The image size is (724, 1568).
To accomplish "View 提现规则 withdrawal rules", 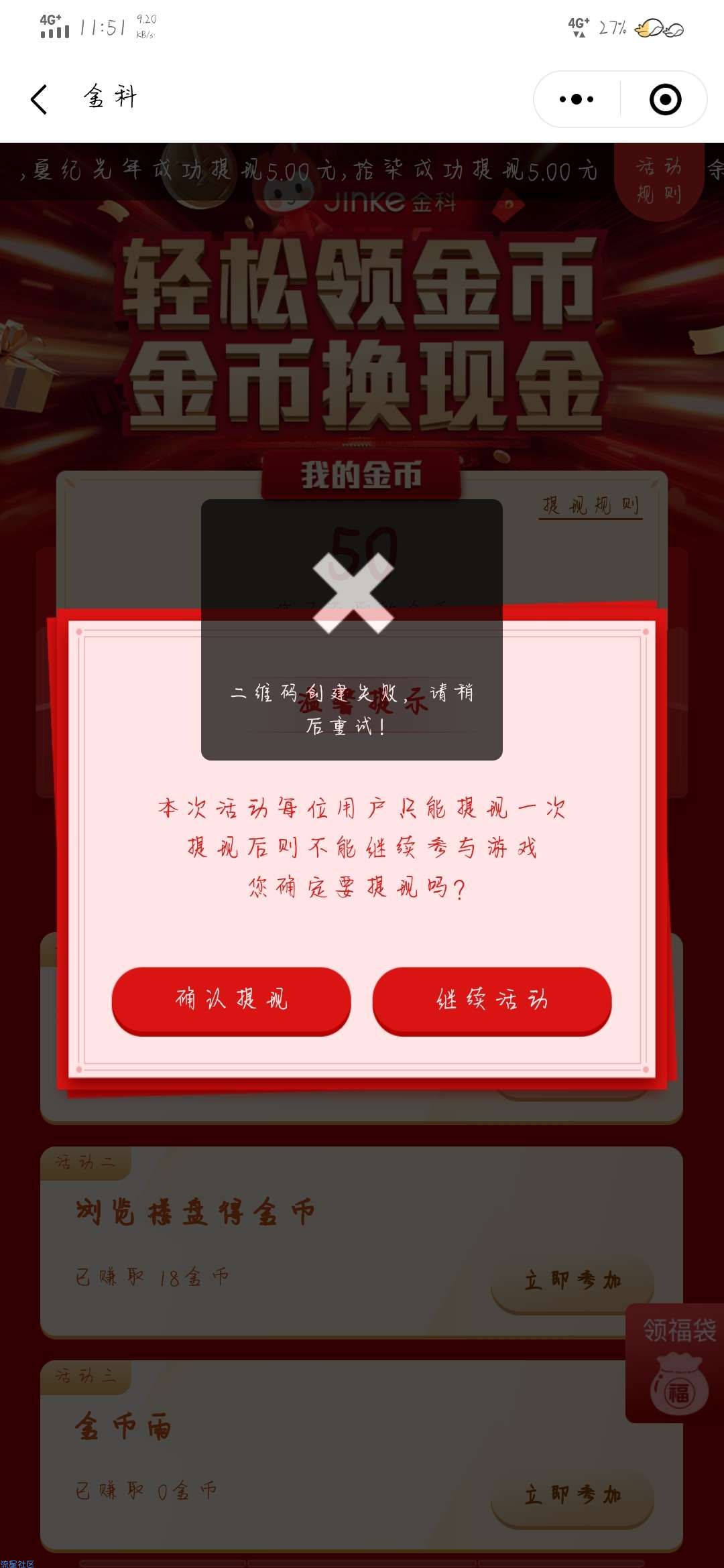I will click(x=591, y=505).
